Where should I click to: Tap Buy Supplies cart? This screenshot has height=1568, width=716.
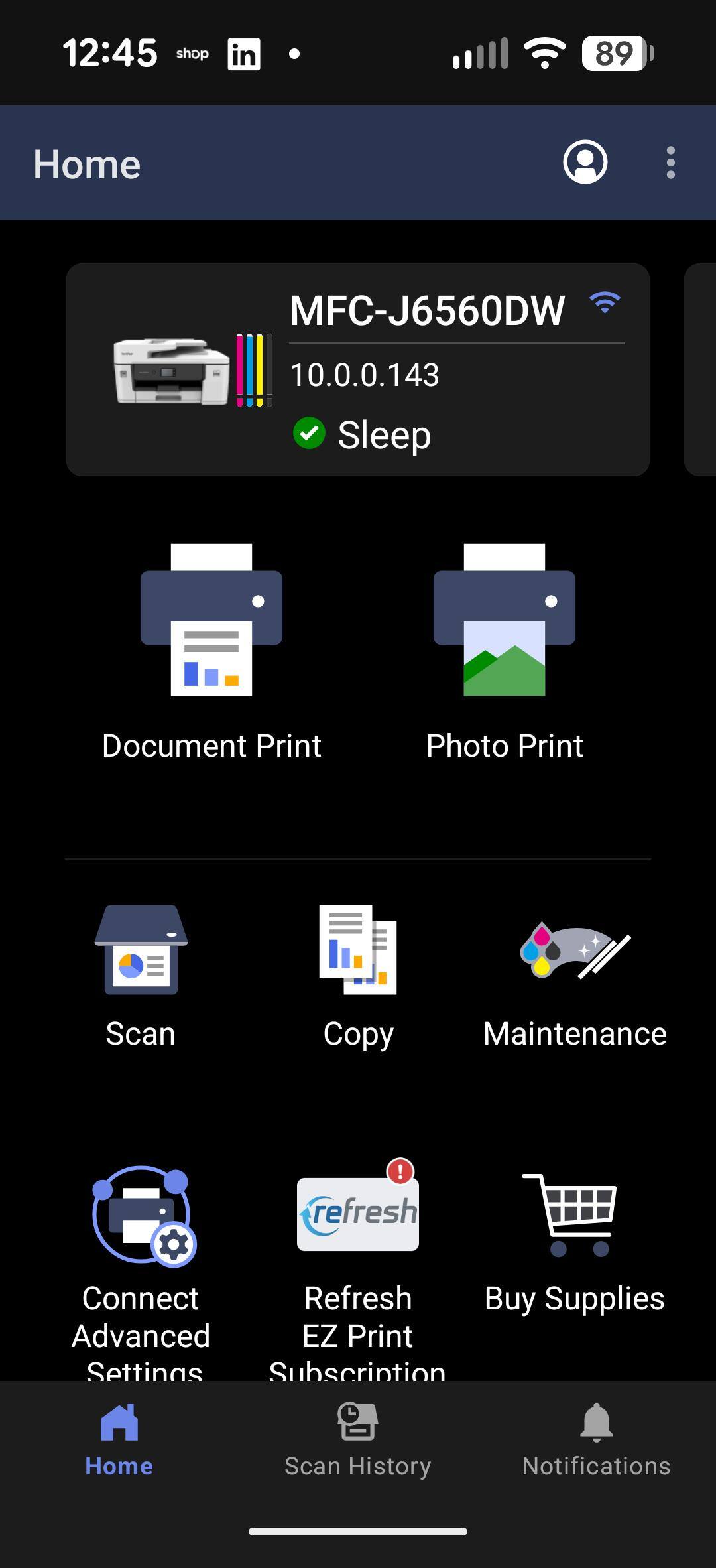[x=574, y=1240]
